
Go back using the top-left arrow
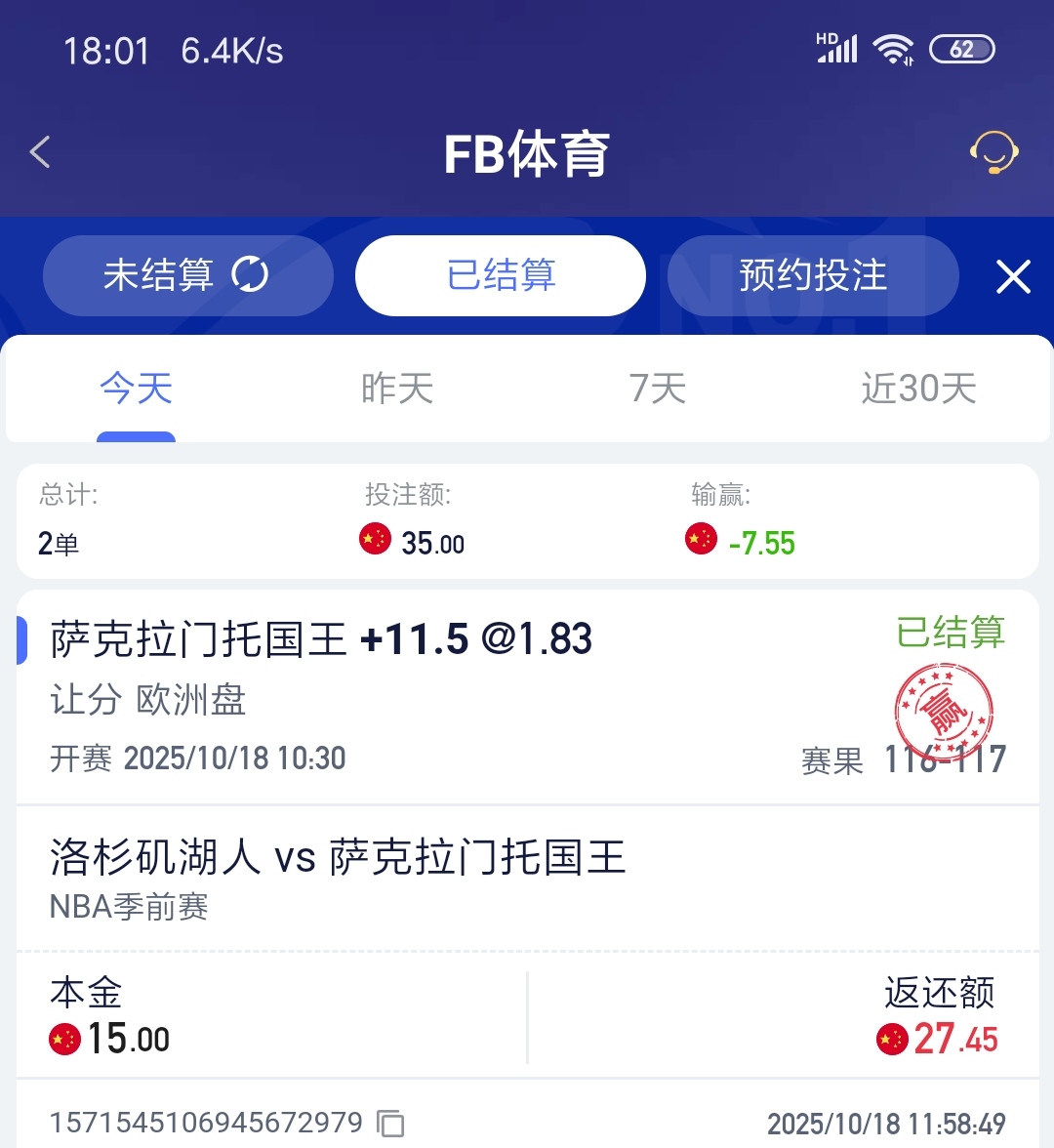coord(40,152)
